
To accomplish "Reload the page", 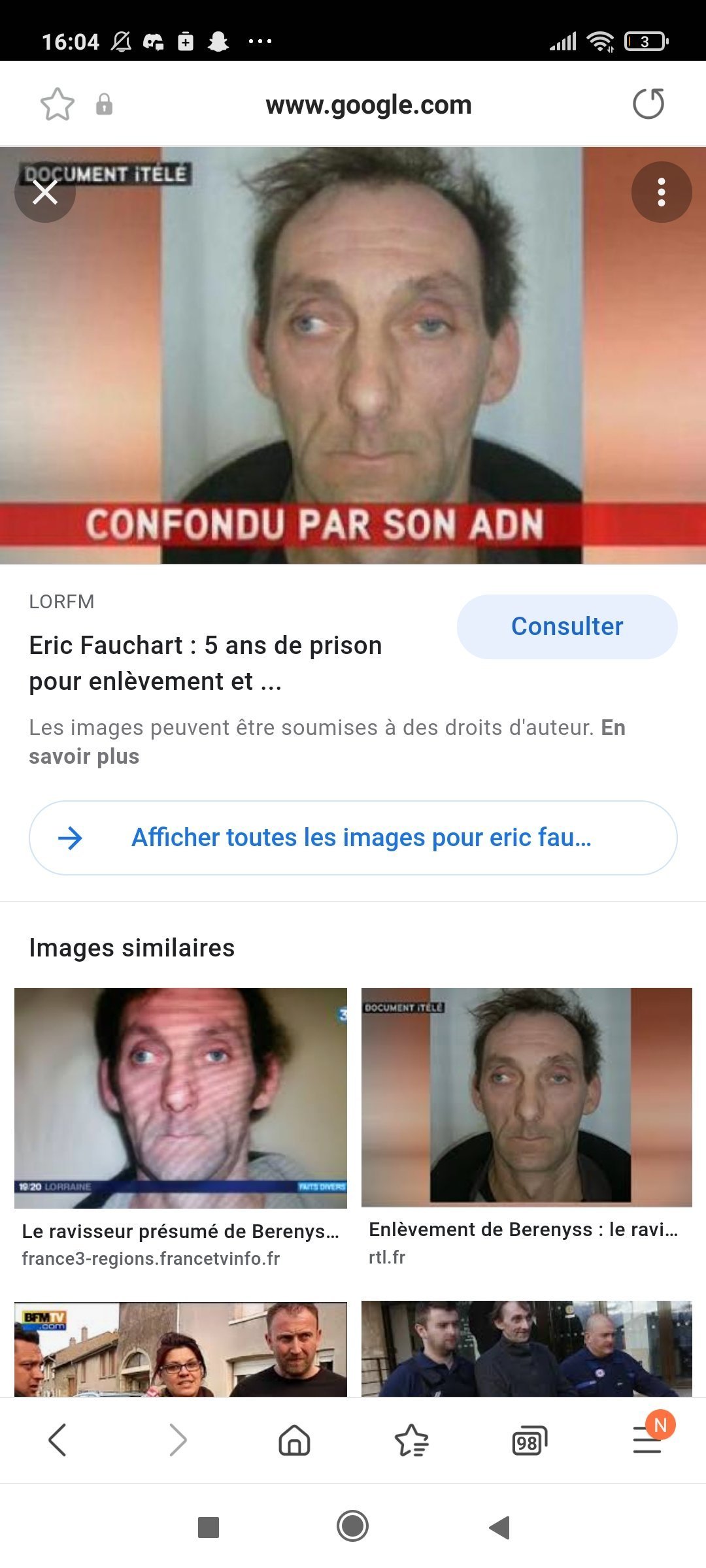I will (x=648, y=105).
